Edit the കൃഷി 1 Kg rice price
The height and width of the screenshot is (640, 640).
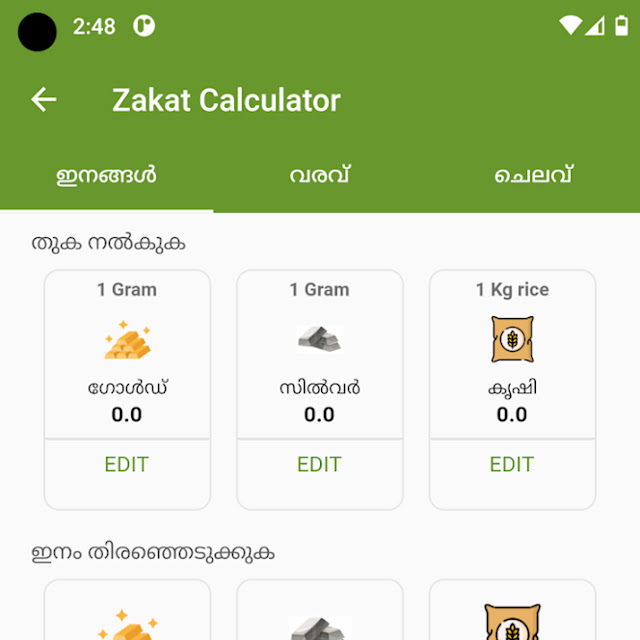point(512,464)
